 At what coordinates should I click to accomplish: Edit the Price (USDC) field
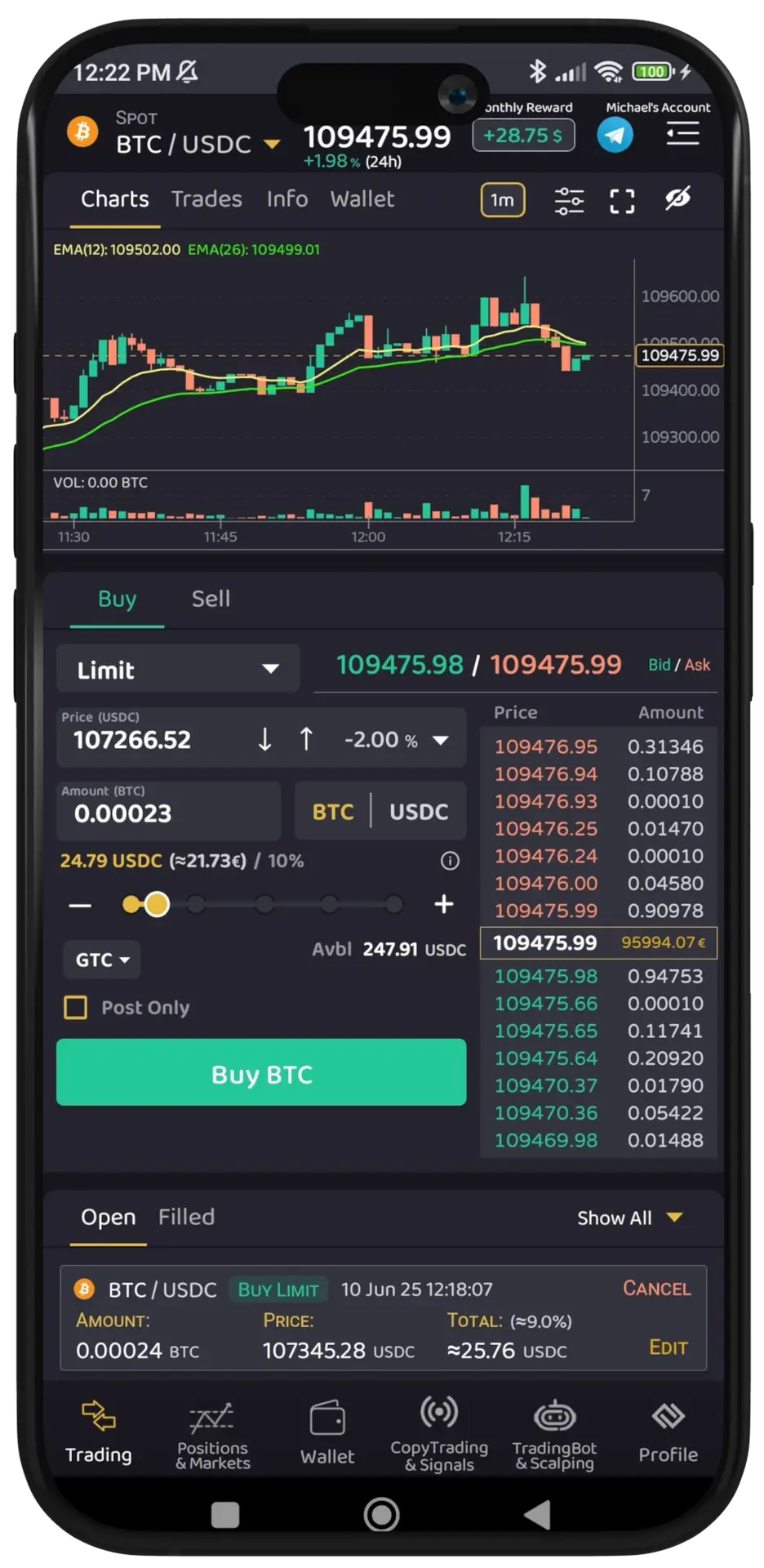pos(155,738)
